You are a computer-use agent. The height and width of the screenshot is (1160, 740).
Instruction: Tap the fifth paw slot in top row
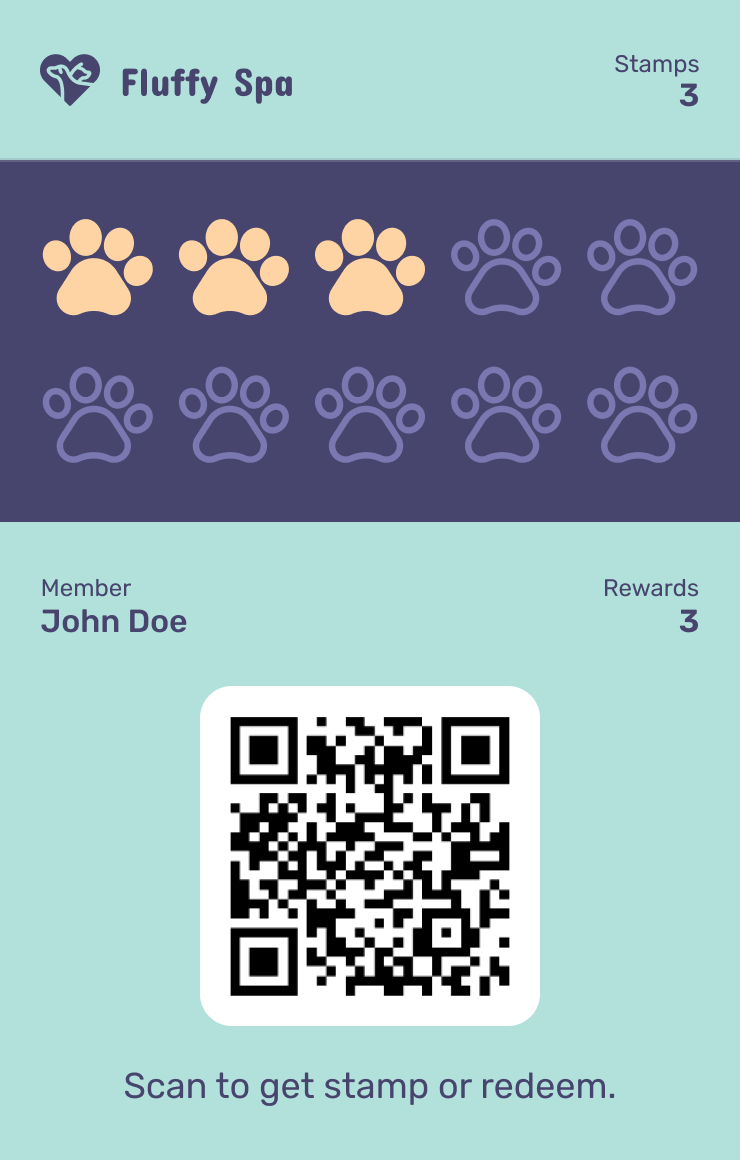642,268
